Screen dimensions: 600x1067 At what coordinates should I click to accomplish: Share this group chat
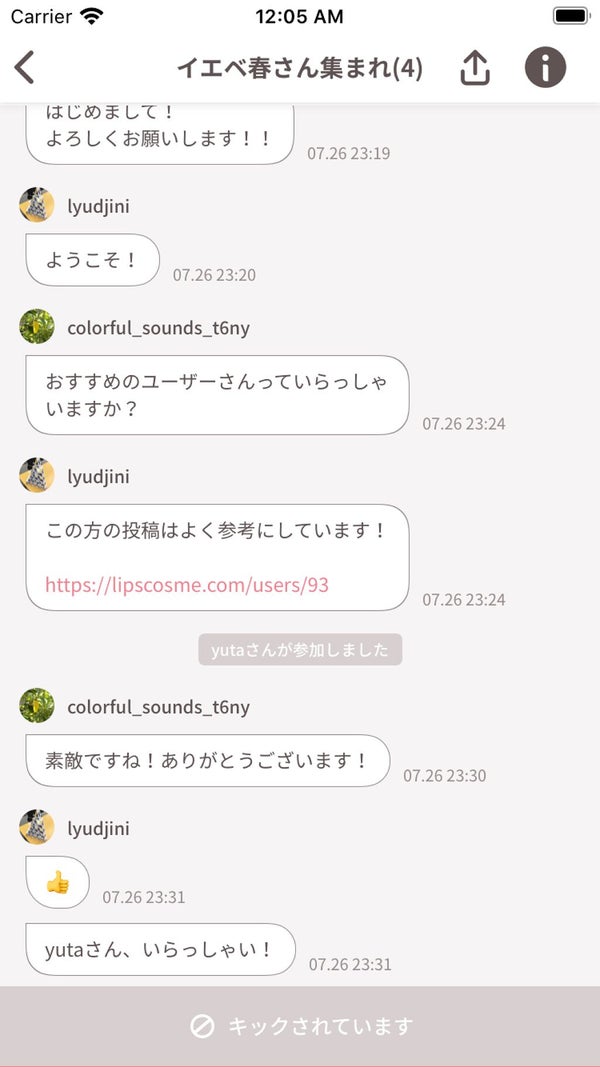[475, 68]
